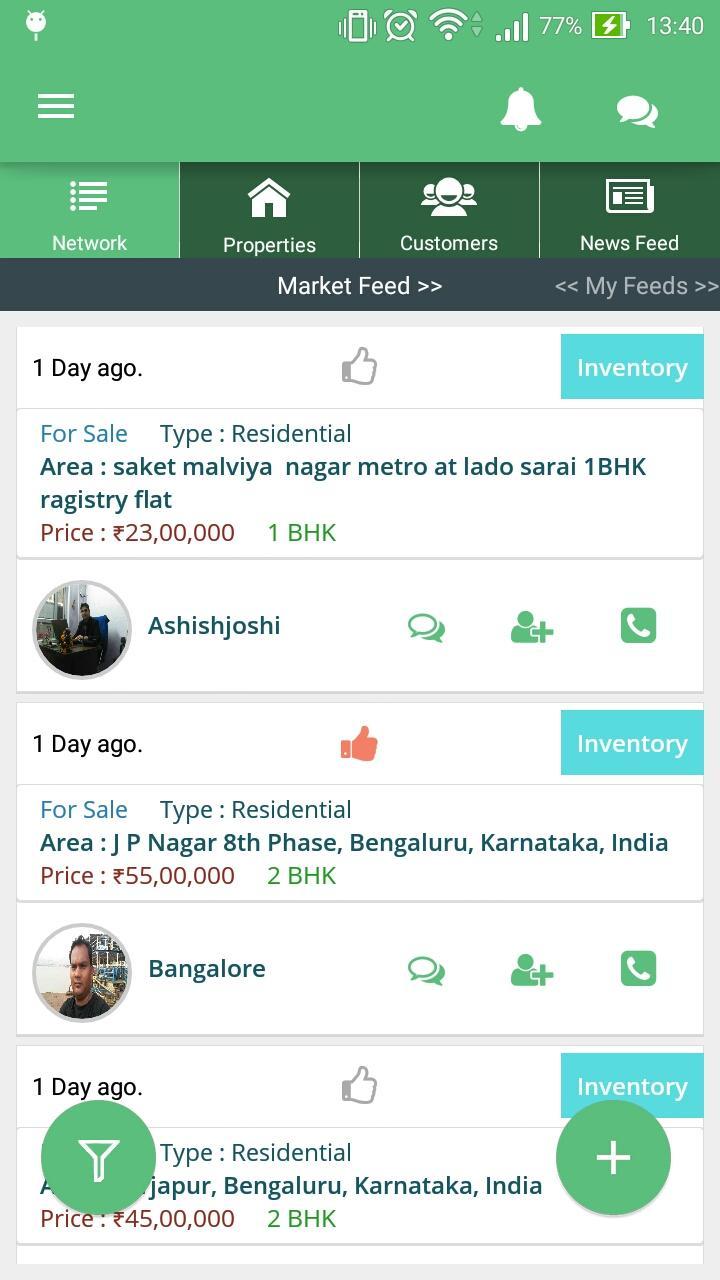Message Ashishjoshi via chat icon
This screenshot has width=720, height=1280.
tap(426, 627)
